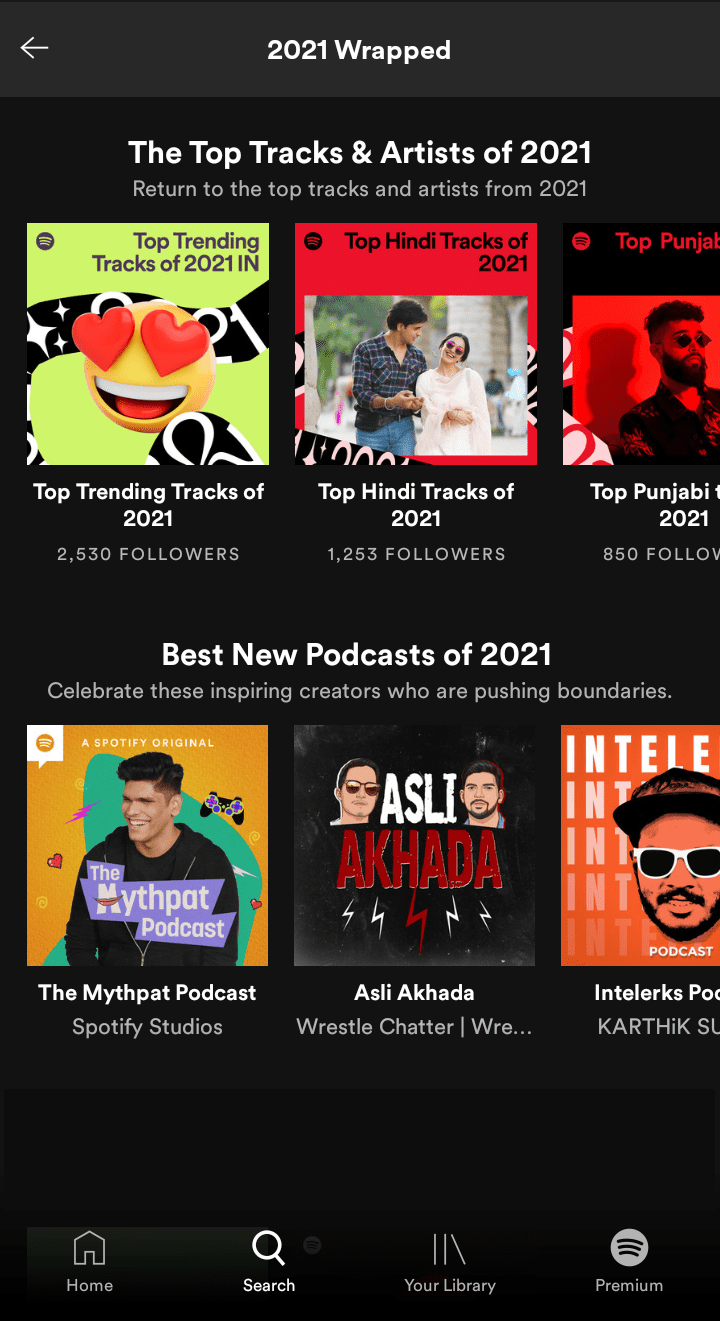Open the Top Punjabi 2021 playlist
This screenshot has width=720, height=1321.
pyautogui.click(x=641, y=344)
